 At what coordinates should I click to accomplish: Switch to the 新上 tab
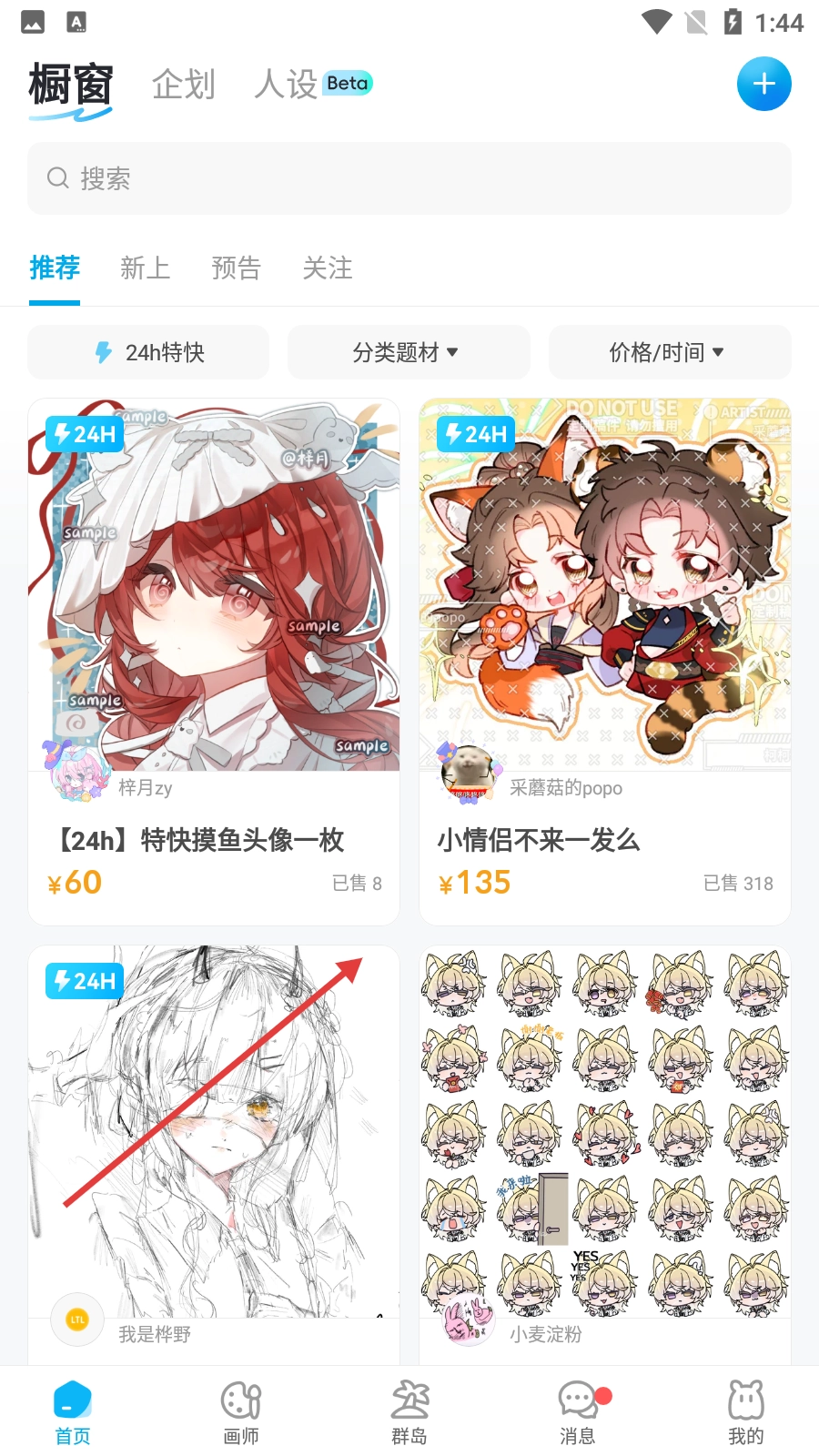coord(145,268)
